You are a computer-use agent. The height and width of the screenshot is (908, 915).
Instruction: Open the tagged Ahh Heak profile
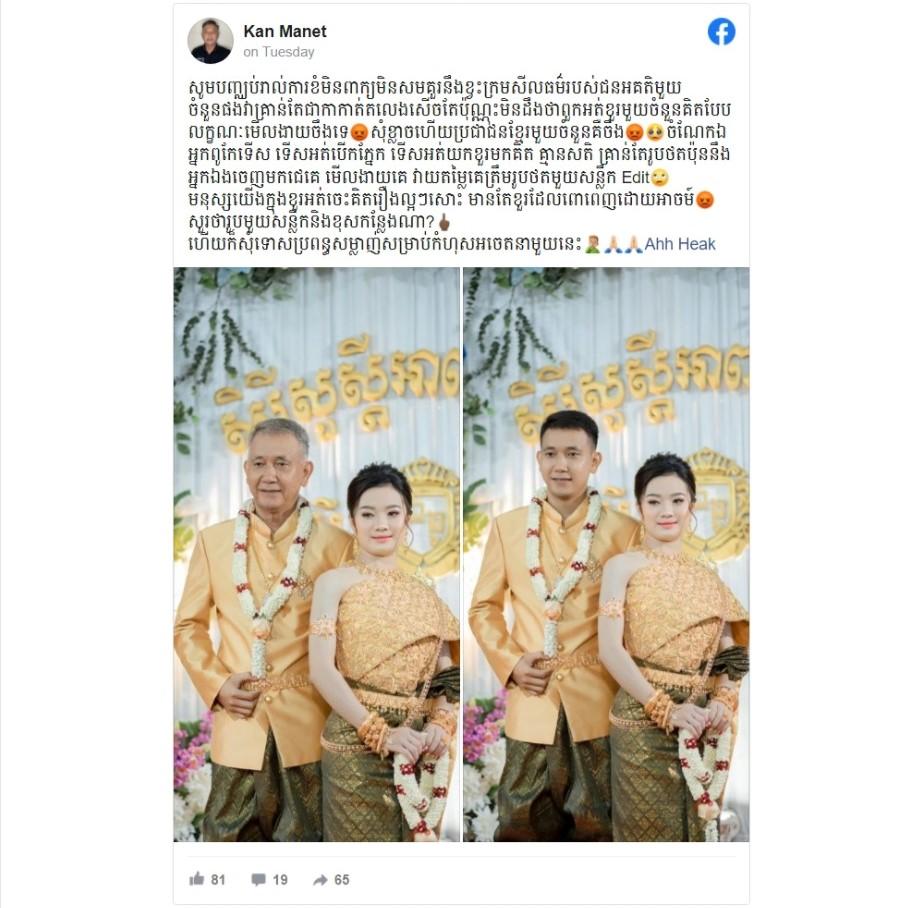point(680,244)
